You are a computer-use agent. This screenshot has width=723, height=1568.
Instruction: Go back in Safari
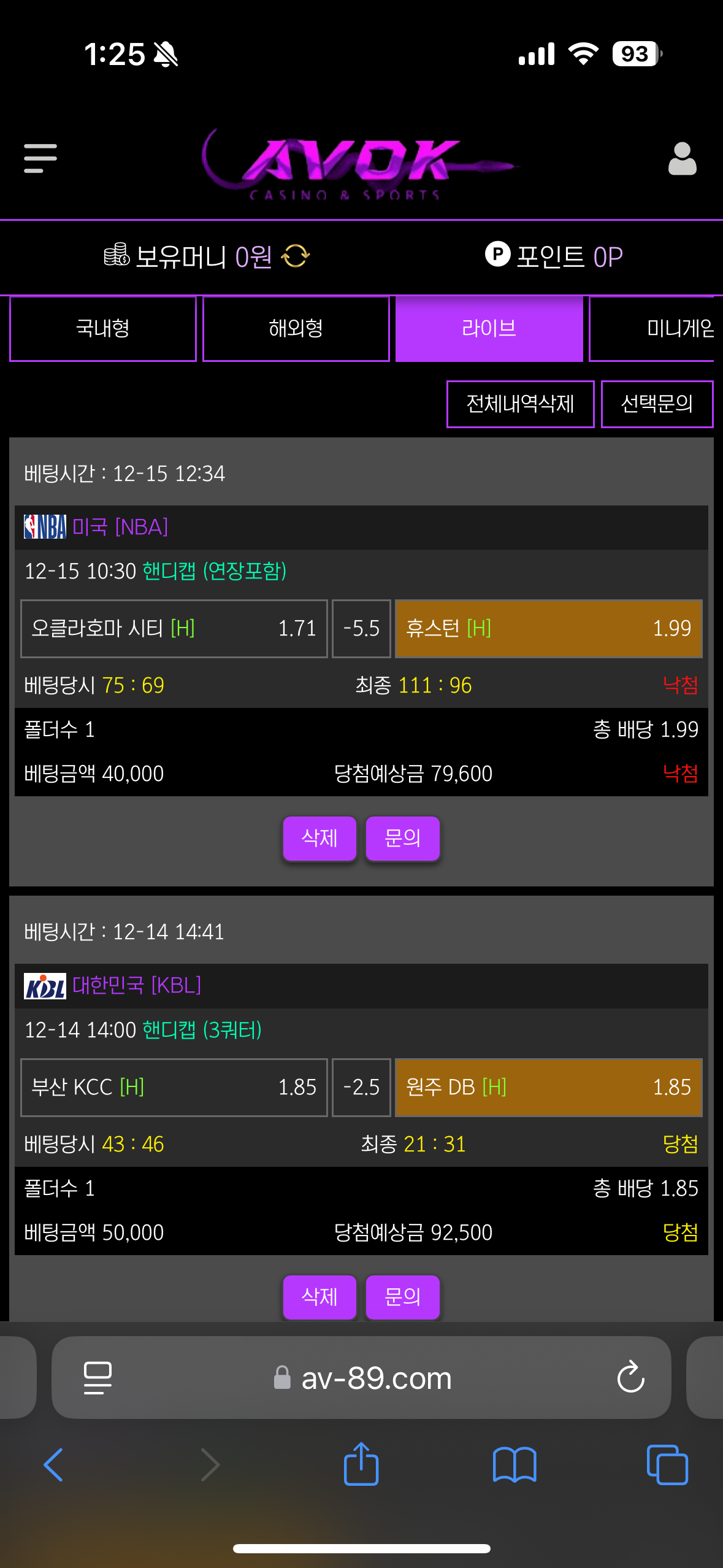[54, 1465]
